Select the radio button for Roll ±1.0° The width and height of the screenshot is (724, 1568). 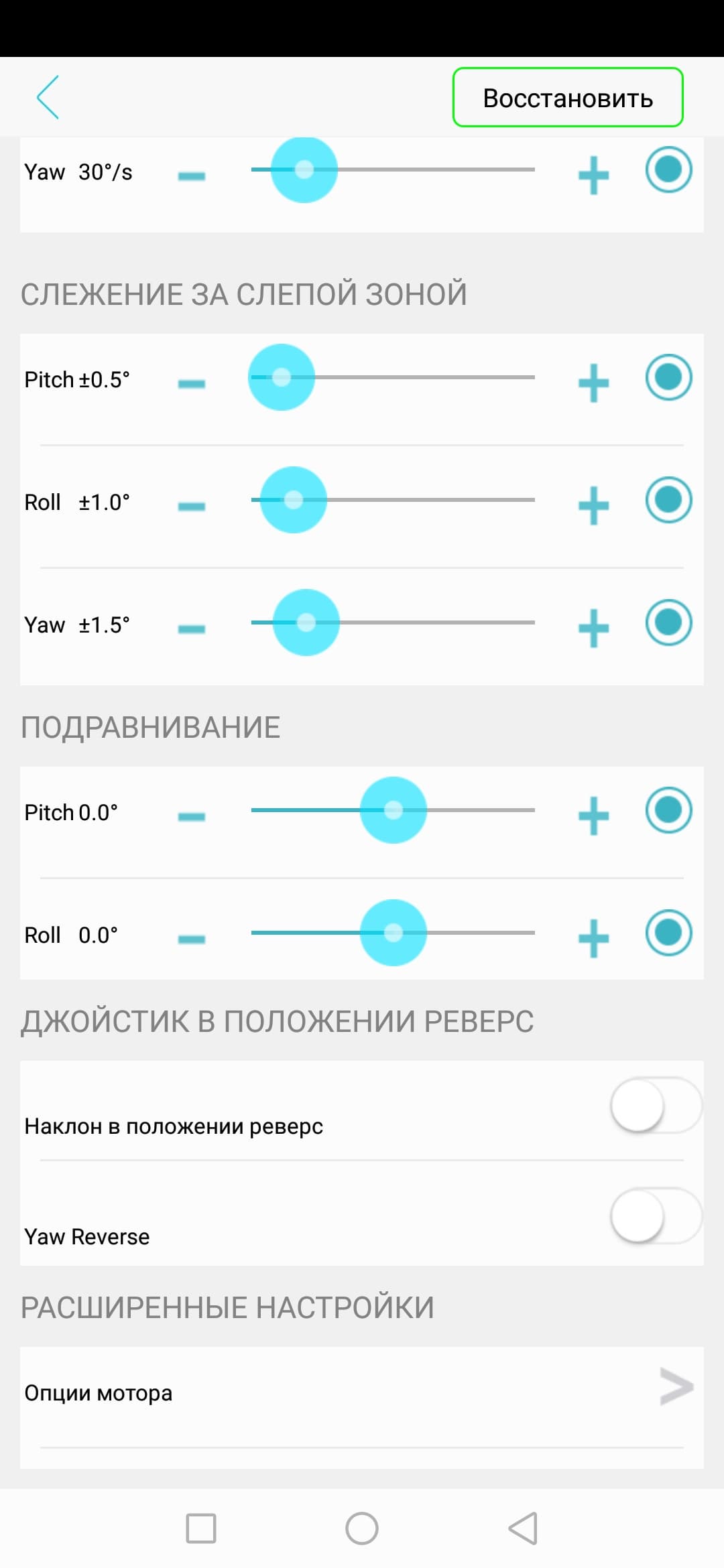(x=668, y=500)
